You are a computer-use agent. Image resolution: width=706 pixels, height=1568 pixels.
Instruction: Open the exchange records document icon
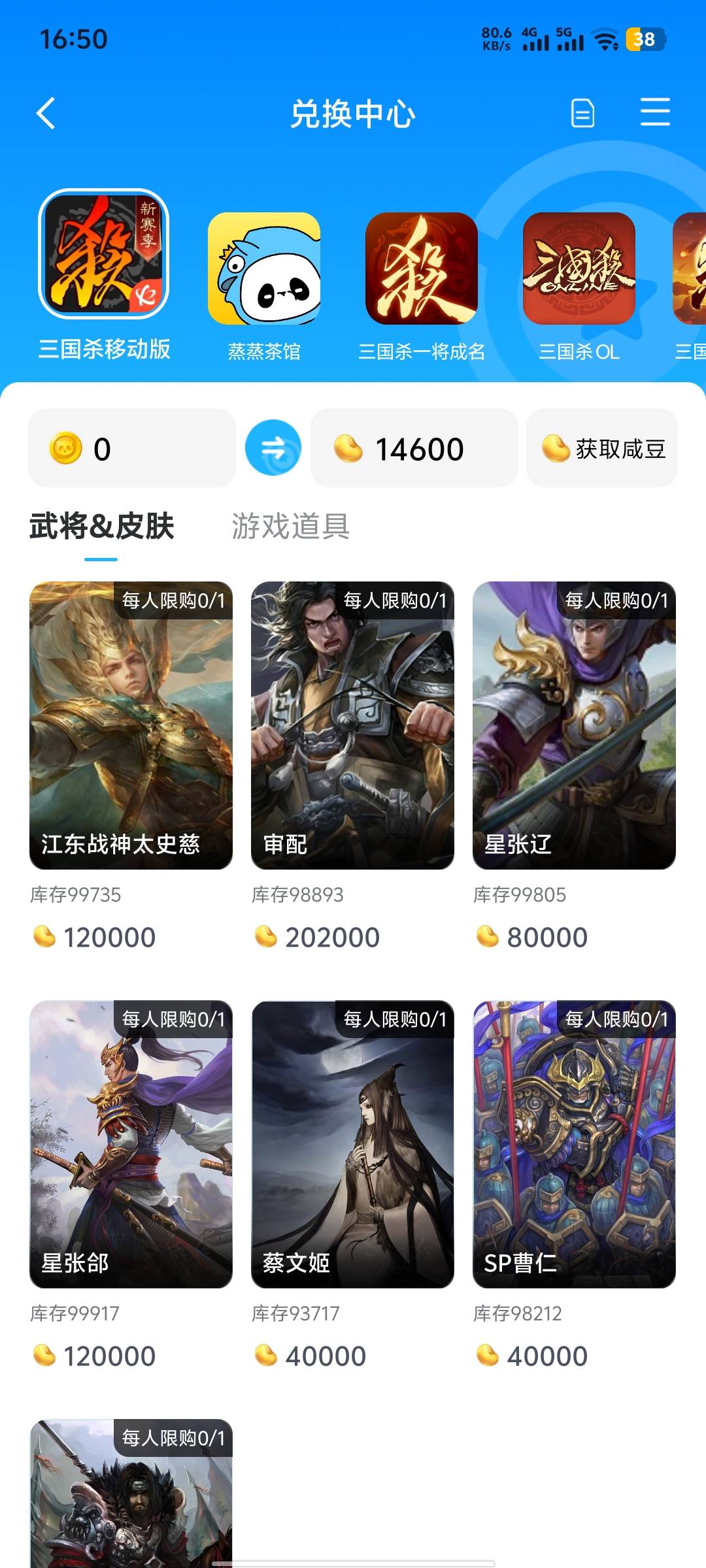coord(582,114)
